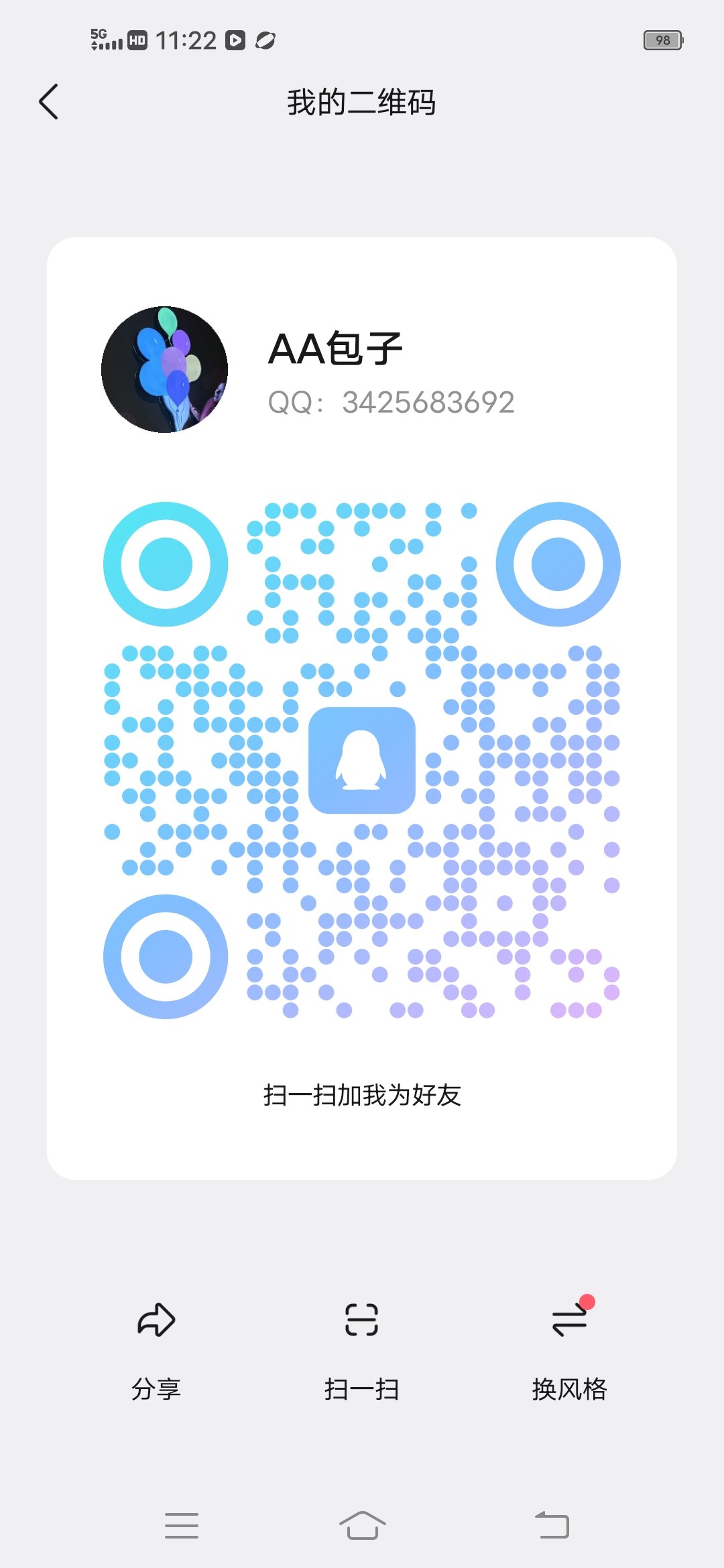Open the 扫一扫 scan icon
This screenshot has height=1568, width=724.
click(x=362, y=1320)
